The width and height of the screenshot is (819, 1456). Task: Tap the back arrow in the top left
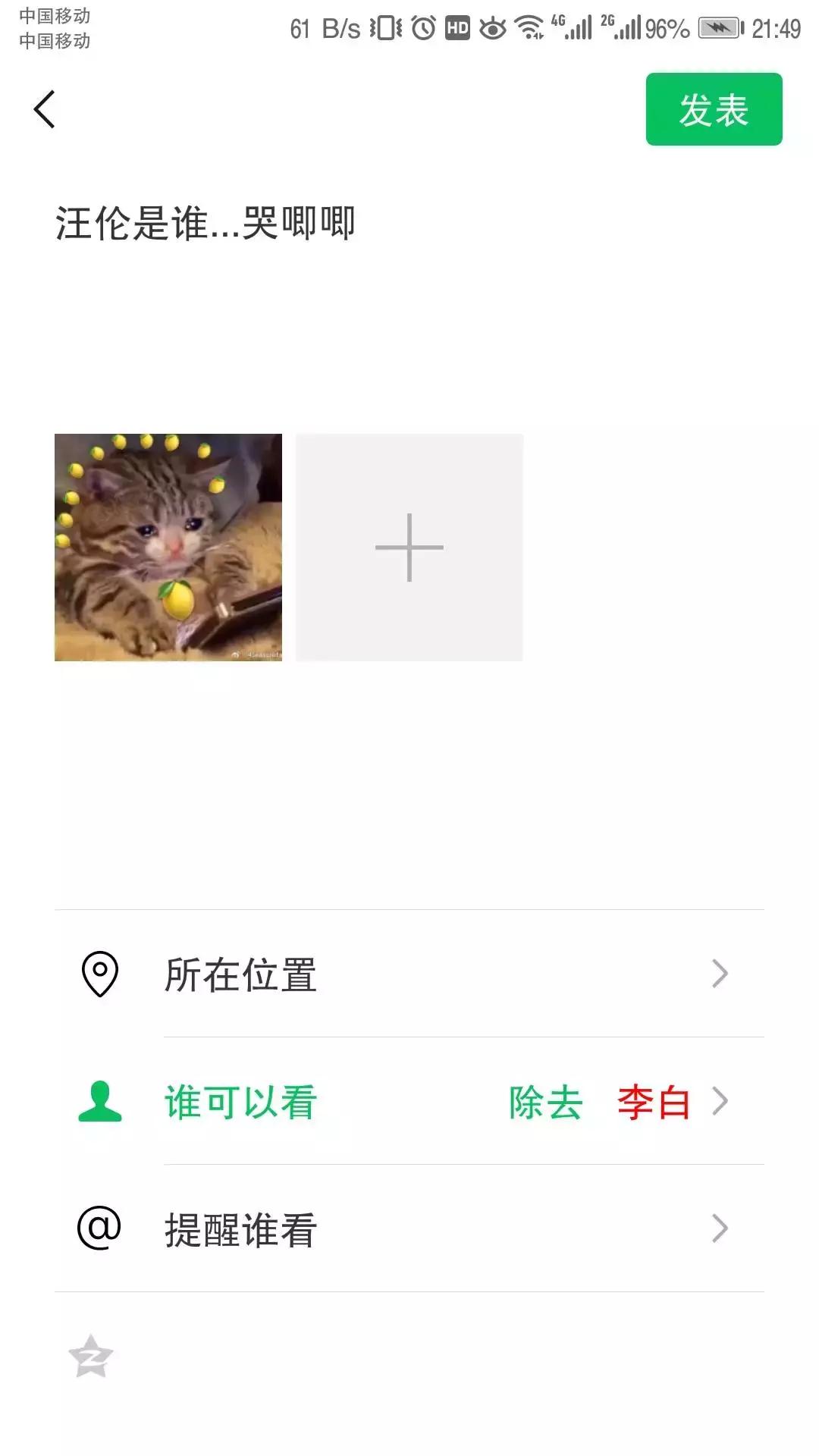(45, 108)
